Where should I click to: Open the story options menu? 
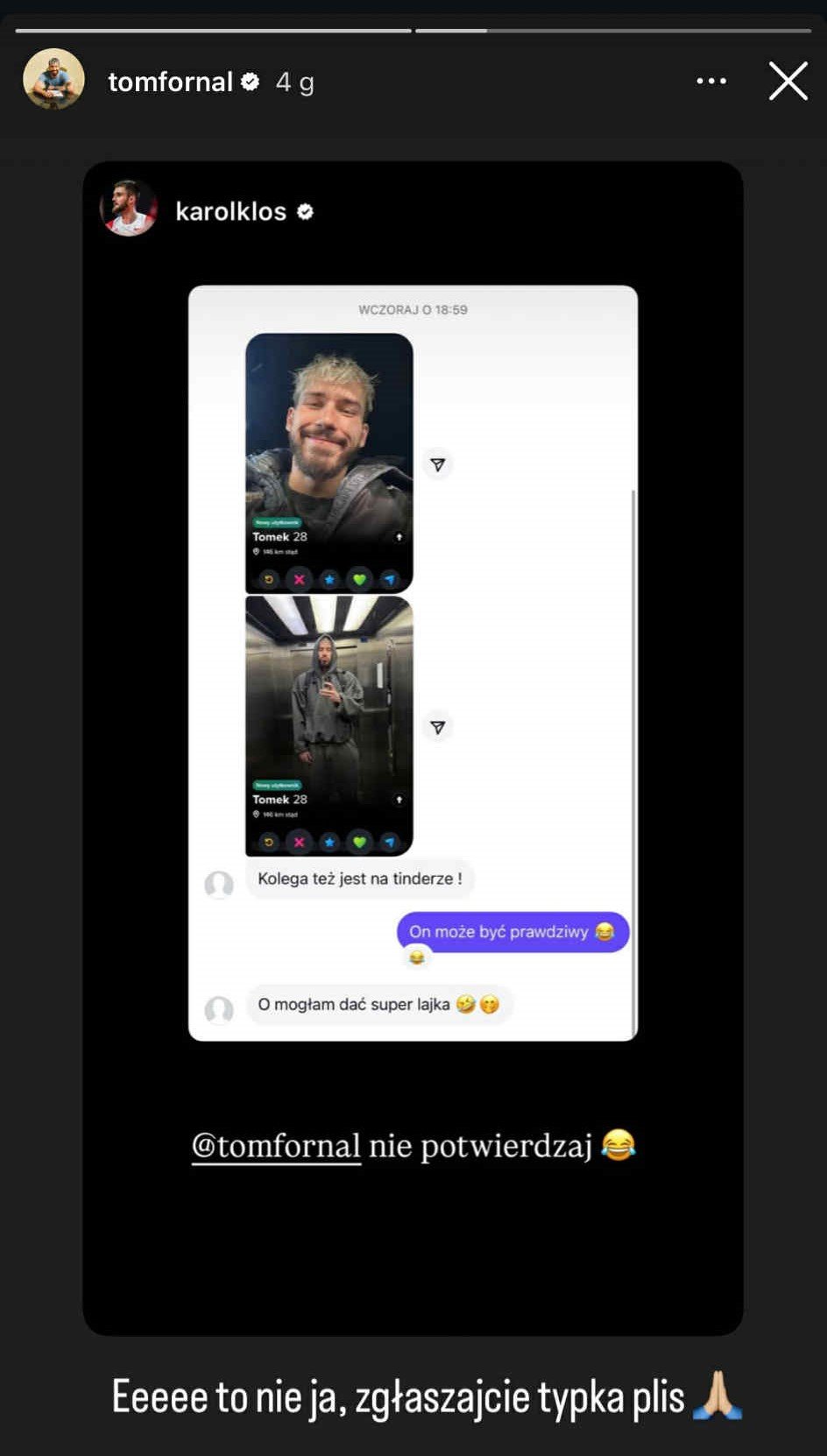pos(710,81)
